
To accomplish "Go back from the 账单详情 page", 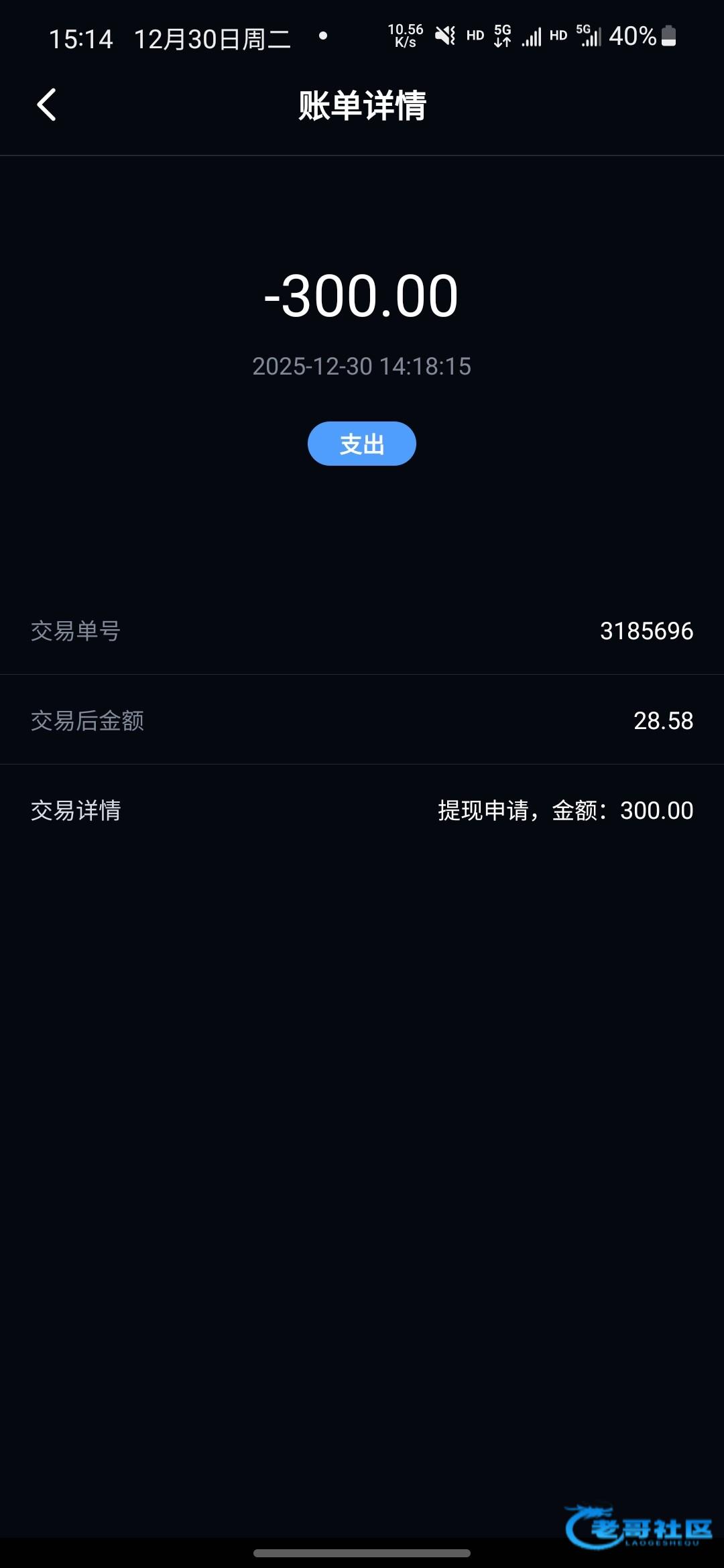I will 46,105.
